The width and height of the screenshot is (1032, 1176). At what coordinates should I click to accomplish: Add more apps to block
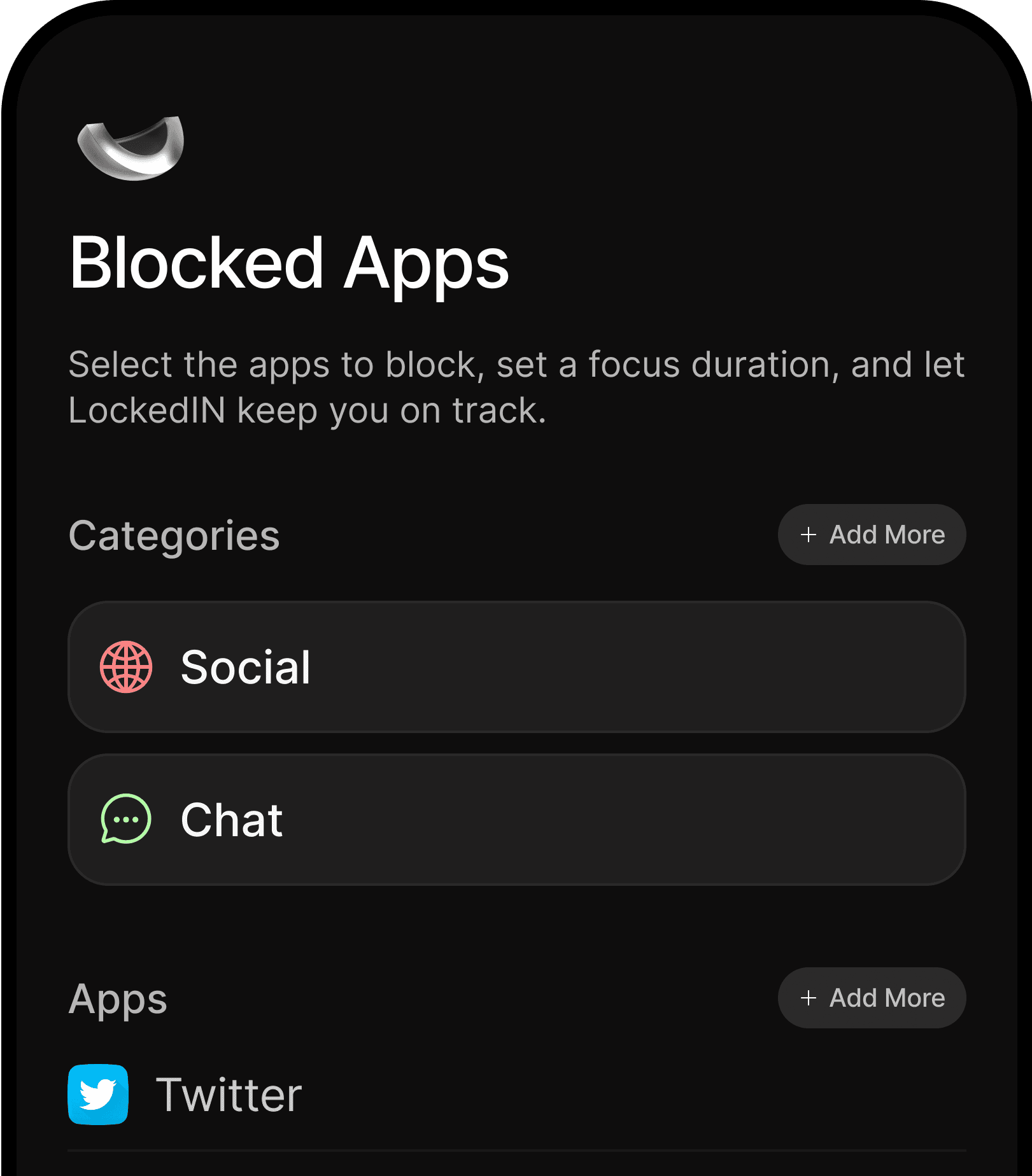tap(871, 998)
